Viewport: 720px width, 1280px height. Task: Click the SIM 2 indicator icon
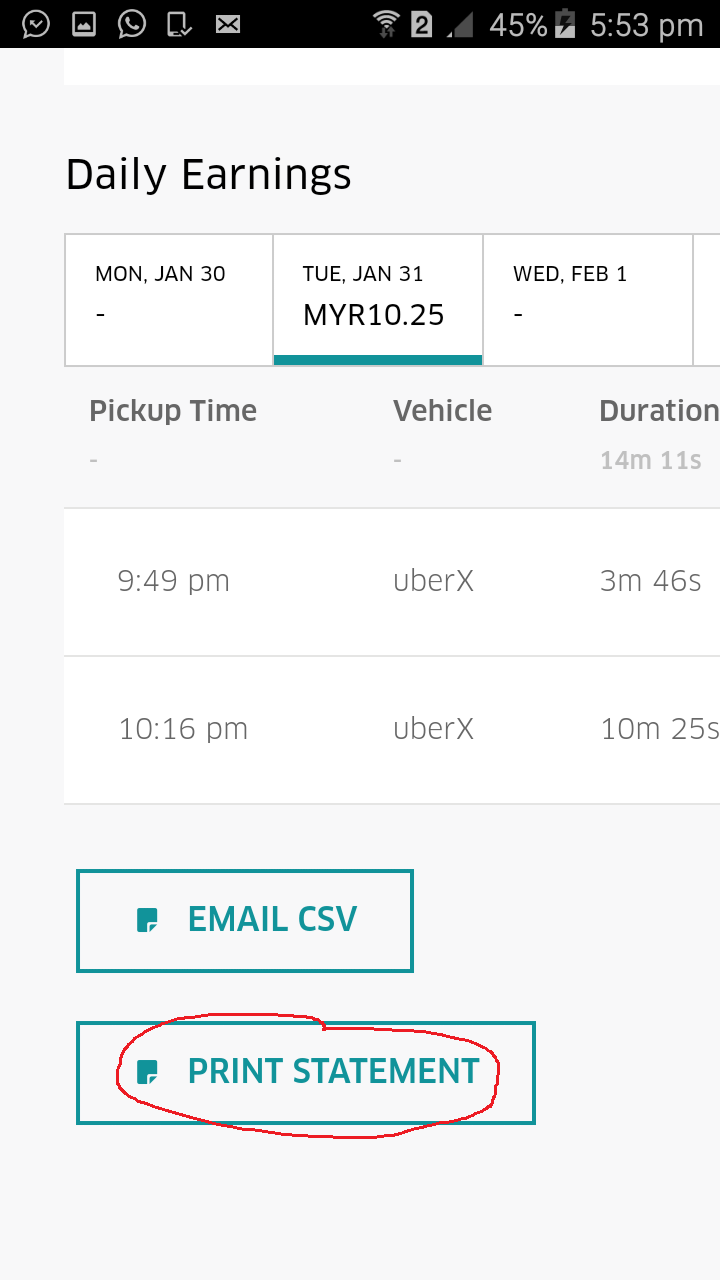click(x=421, y=24)
